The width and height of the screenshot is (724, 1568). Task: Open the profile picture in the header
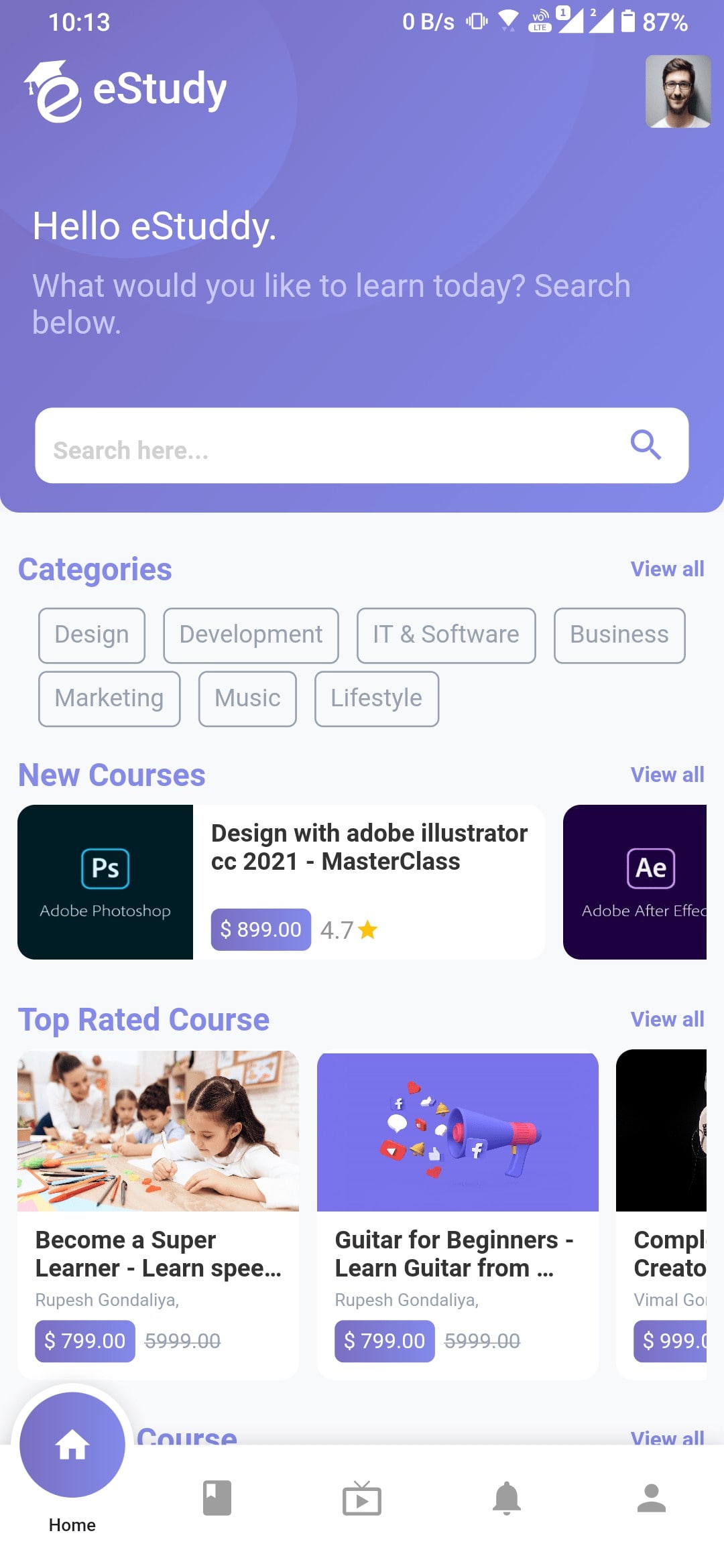pyautogui.click(x=678, y=91)
